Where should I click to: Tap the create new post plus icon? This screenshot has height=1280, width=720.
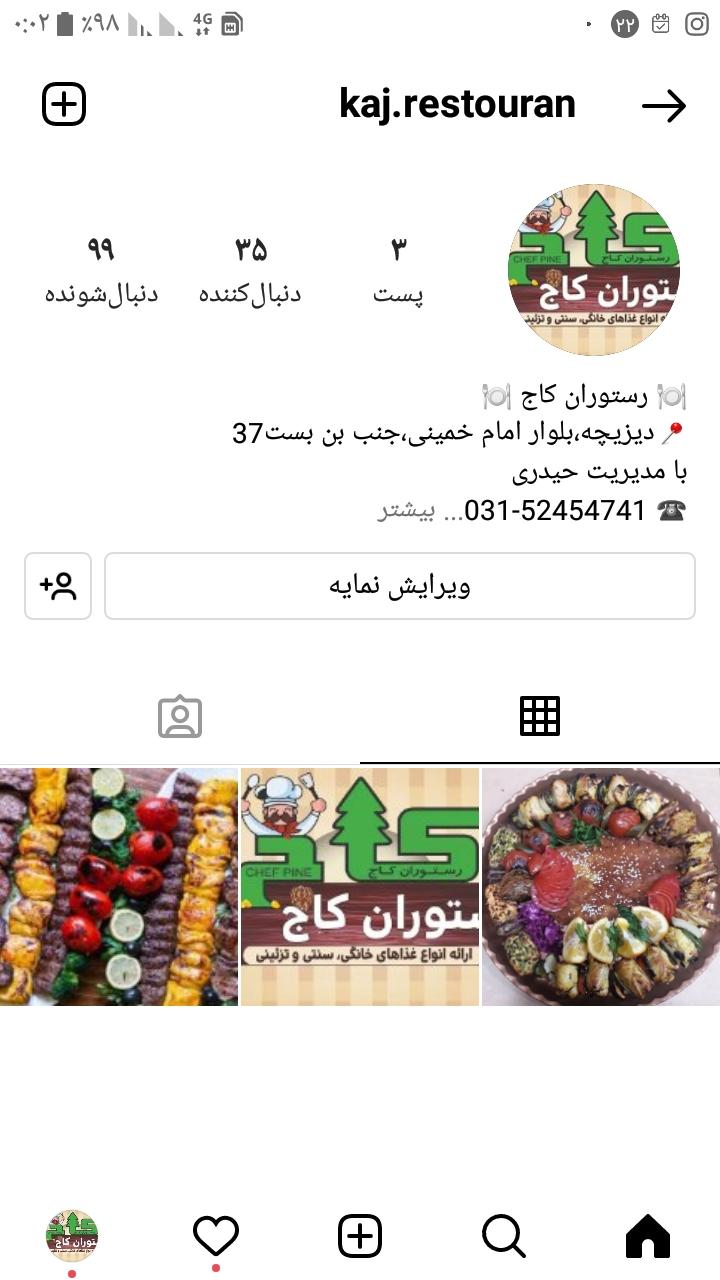pos(64,104)
